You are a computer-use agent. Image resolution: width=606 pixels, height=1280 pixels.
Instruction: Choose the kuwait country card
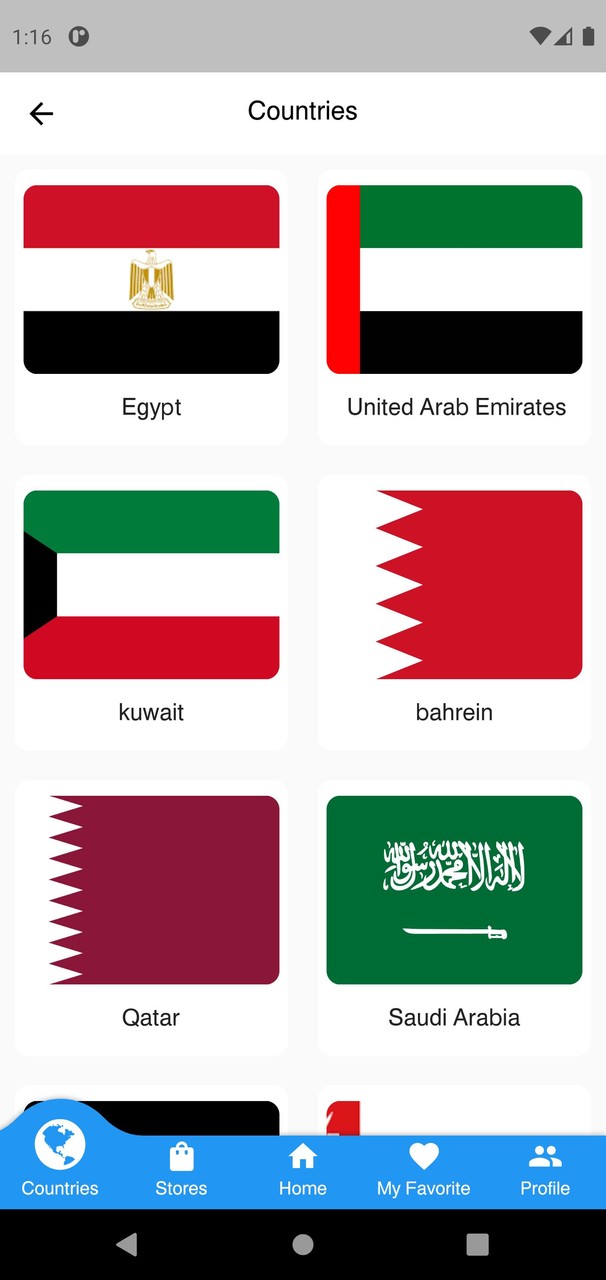151,611
